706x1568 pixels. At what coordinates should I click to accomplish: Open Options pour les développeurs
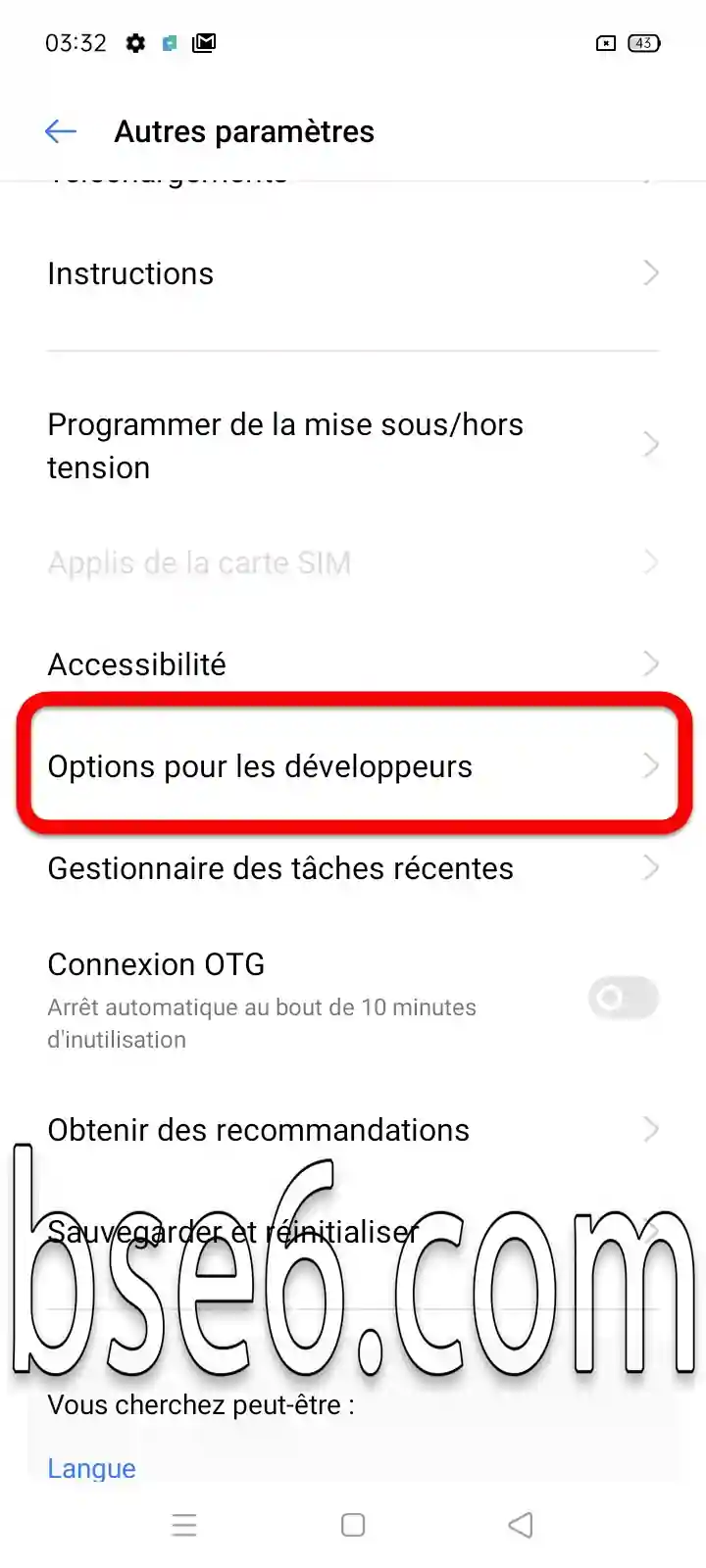click(x=353, y=766)
